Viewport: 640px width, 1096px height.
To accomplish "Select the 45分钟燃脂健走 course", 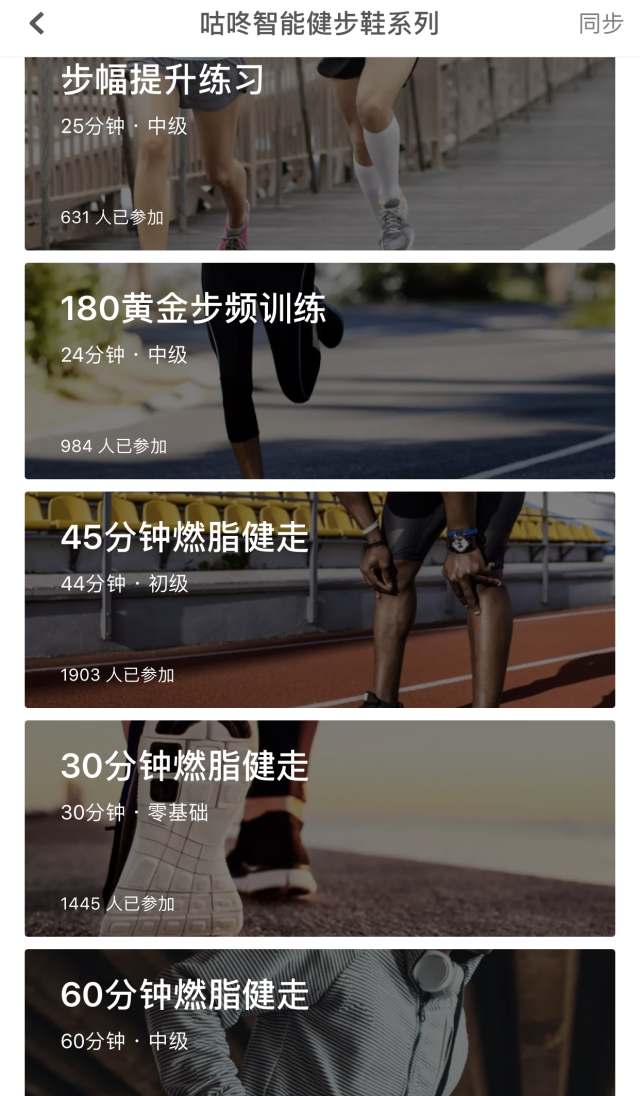I will (x=320, y=600).
